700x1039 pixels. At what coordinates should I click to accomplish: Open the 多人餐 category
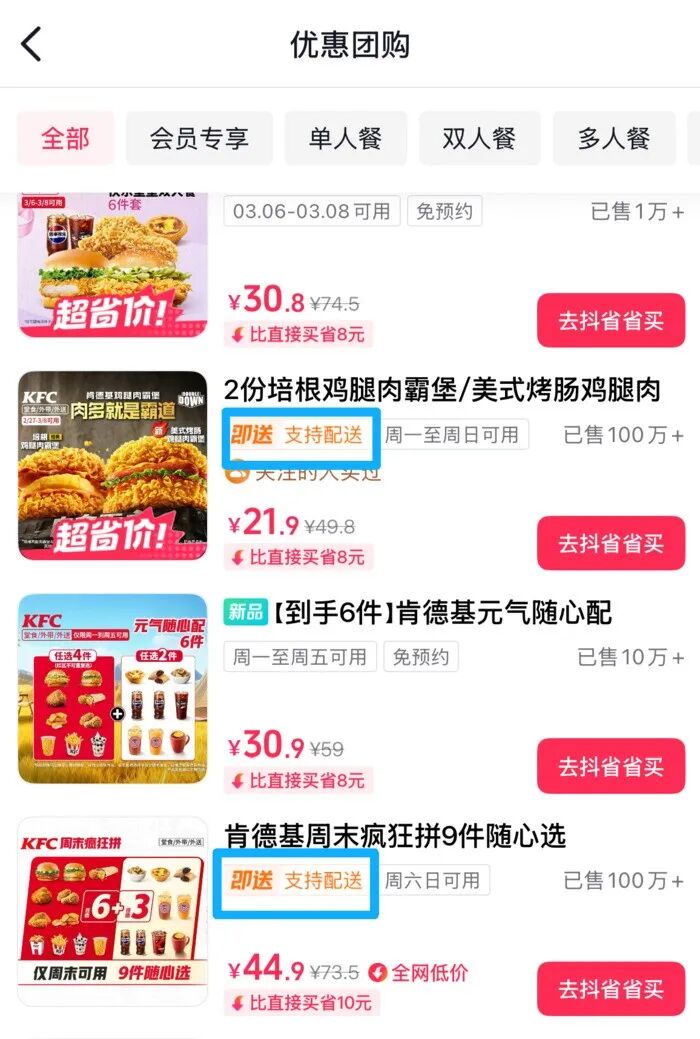[613, 138]
